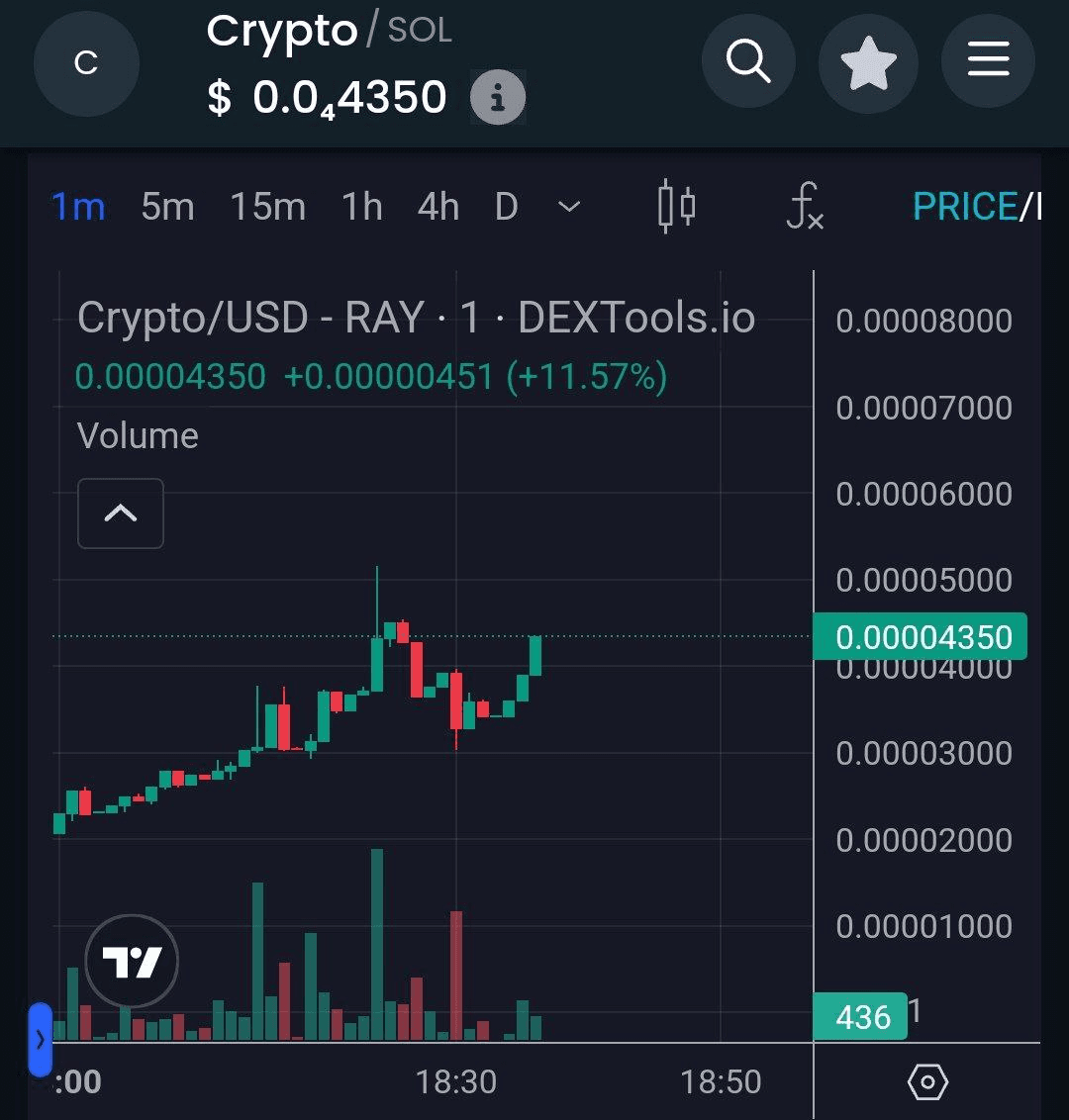Open chart settings hexagon icon
This screenshot has width=1069, height=1120.
point(927,1082)
